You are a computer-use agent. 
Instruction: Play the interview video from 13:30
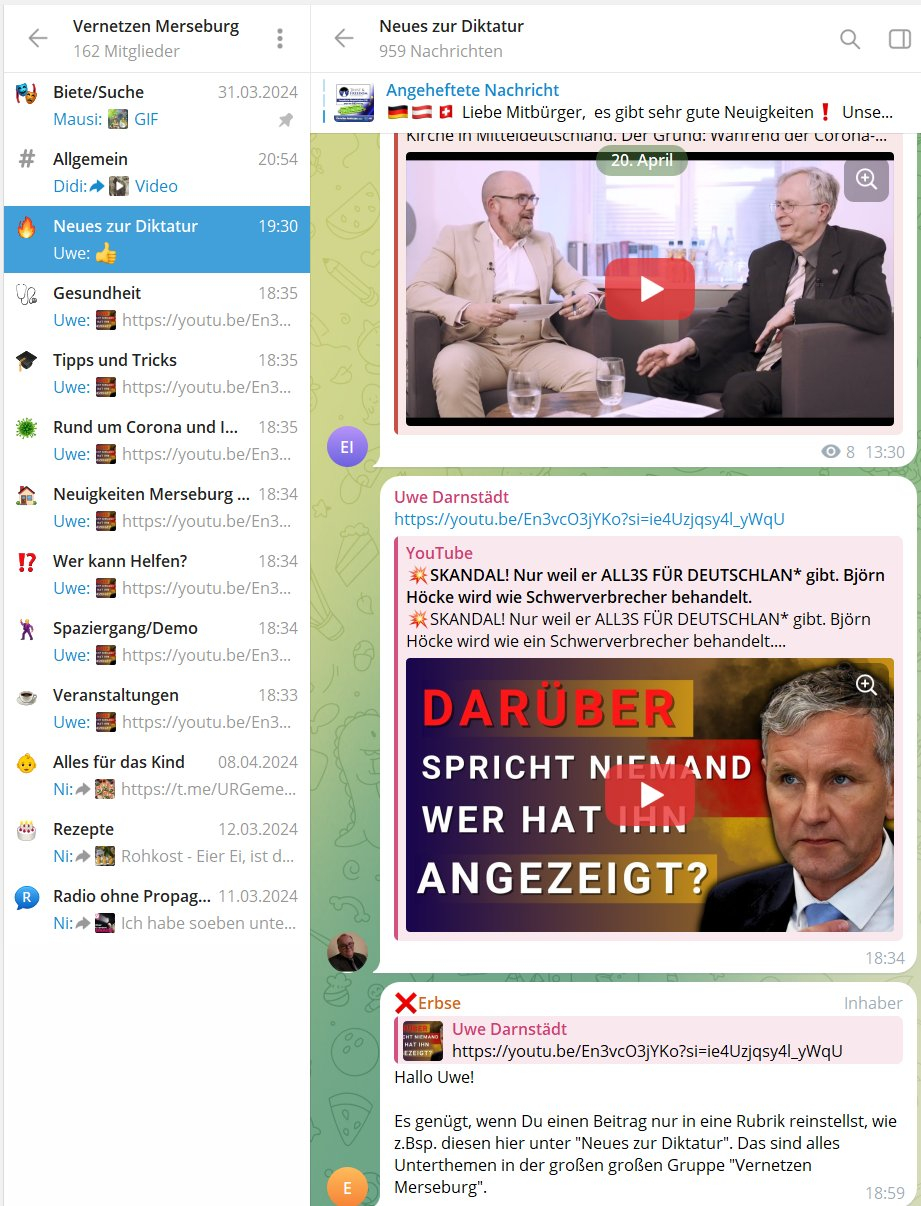pos(650,290)
